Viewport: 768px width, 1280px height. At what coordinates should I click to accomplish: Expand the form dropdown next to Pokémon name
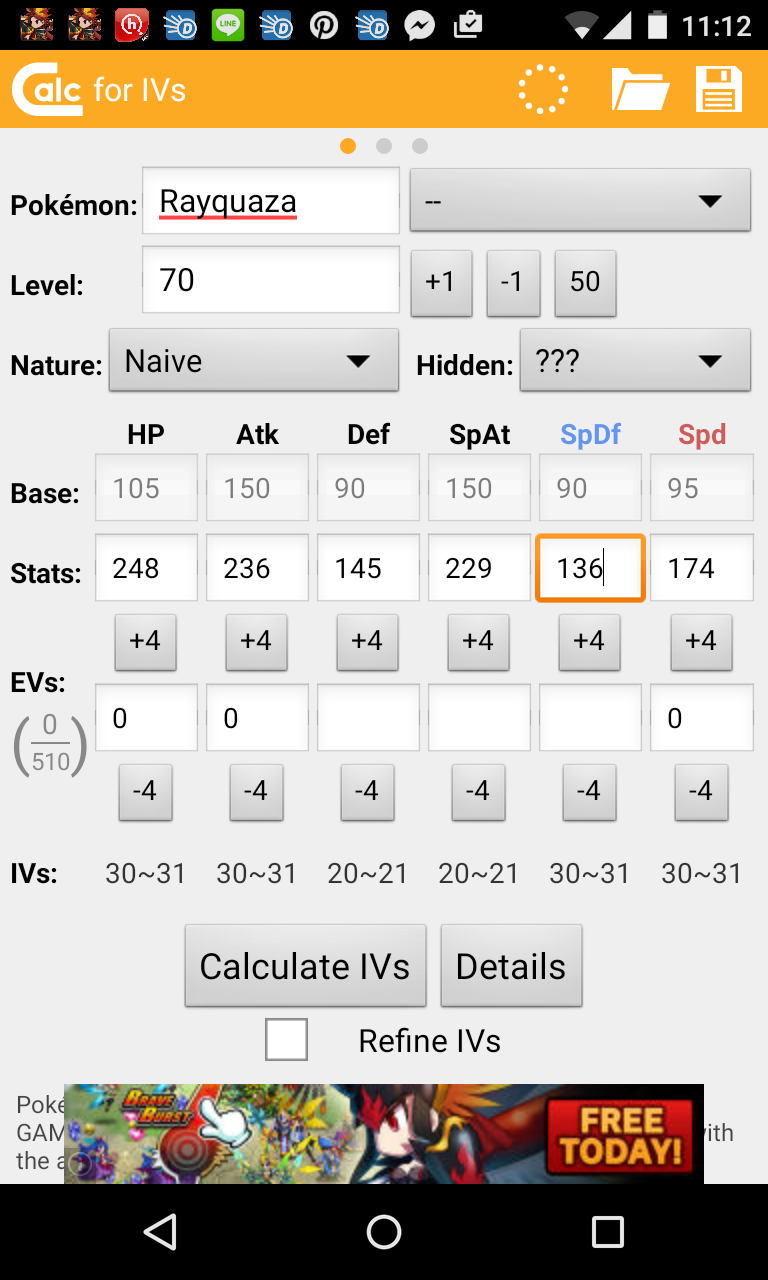coord(580,200)
